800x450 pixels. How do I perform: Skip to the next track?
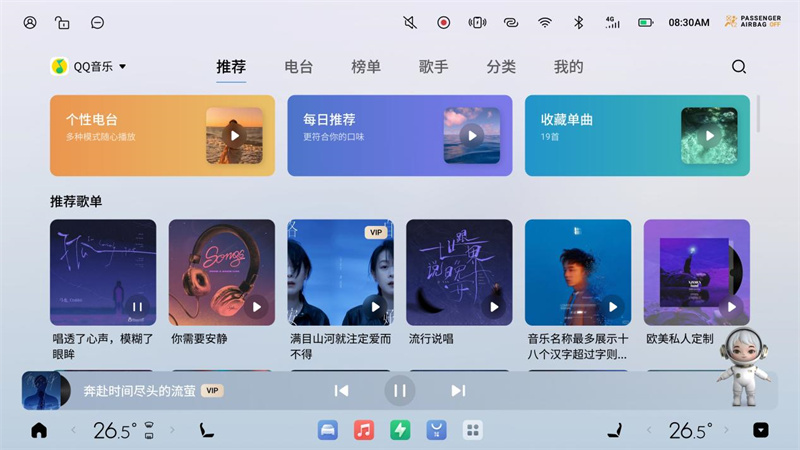coord(458,391)
